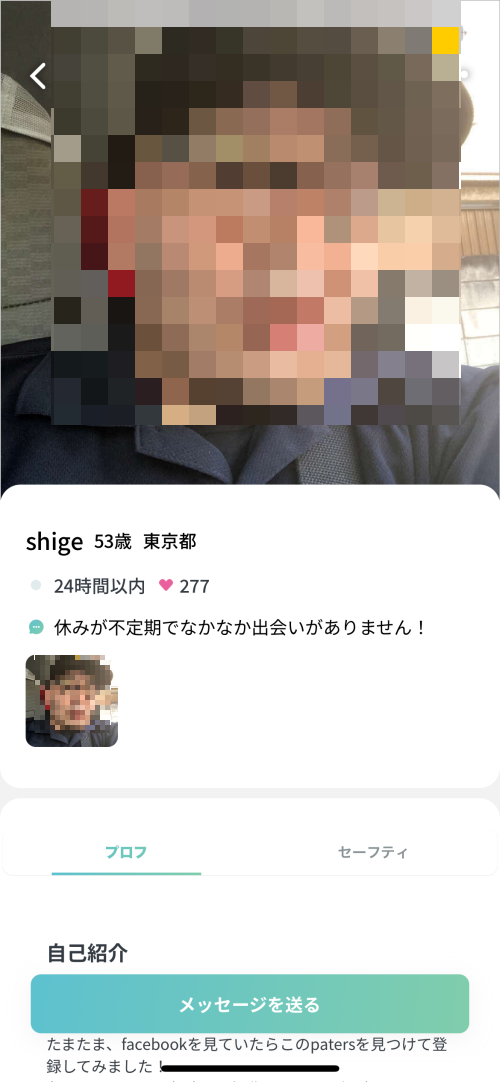Tap the メッセージを送る button

[x=250, y=1004]
